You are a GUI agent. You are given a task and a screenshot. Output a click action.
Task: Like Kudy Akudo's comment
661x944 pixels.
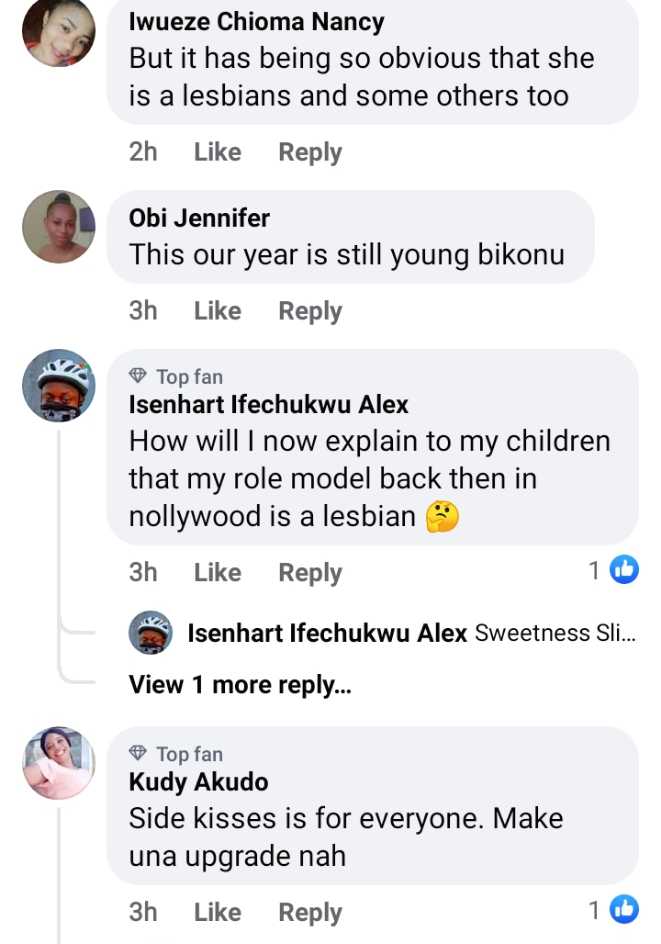pos(217,912)
